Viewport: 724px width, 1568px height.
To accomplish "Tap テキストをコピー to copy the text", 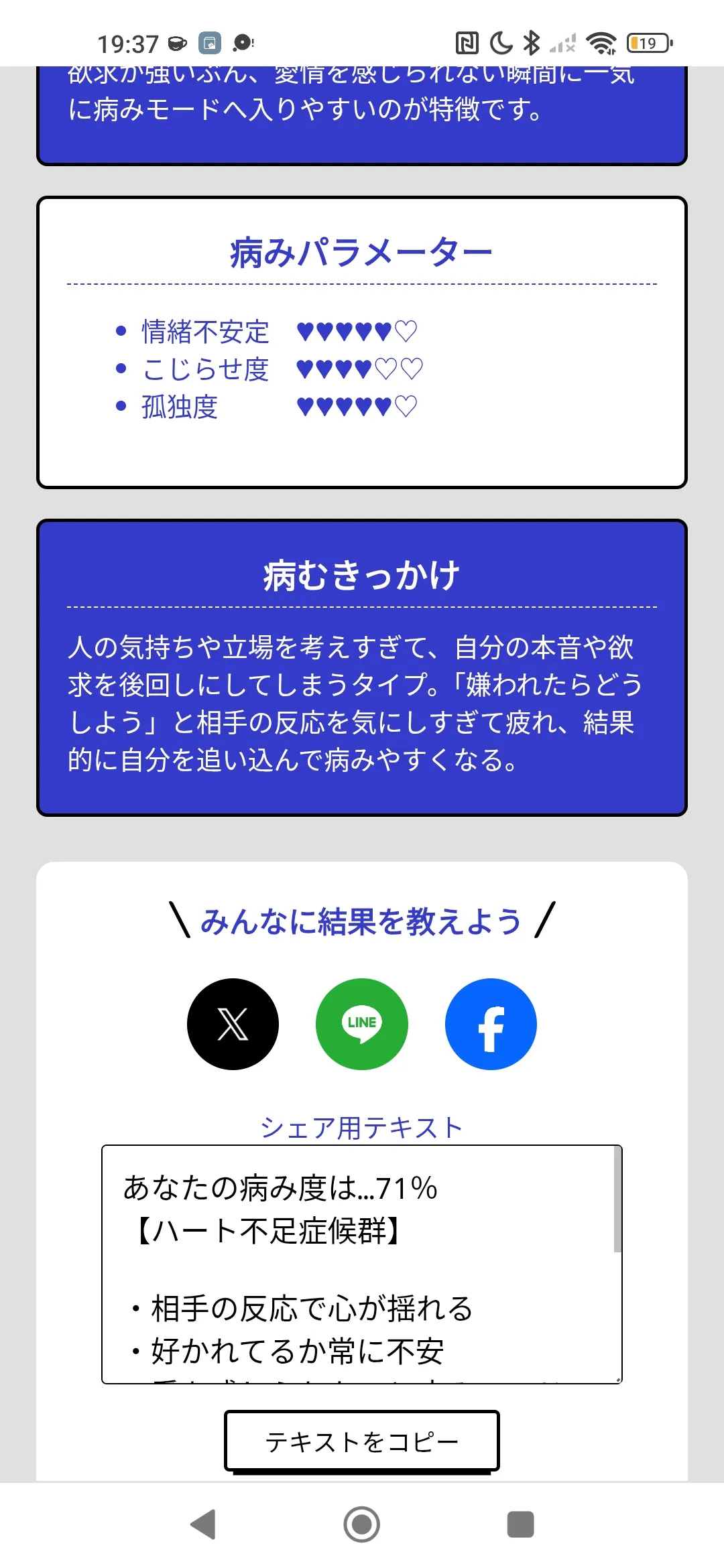I will pos(362,1441).
